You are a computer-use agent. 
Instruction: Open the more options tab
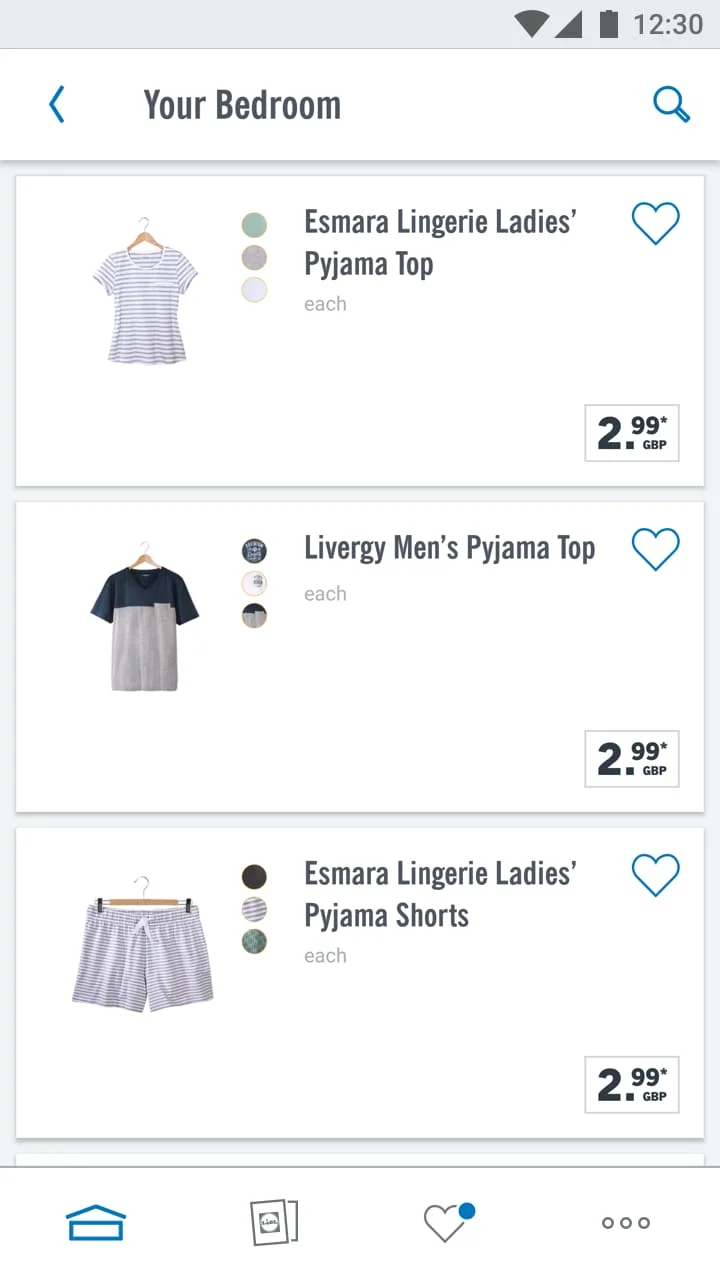pos(625,1222)
